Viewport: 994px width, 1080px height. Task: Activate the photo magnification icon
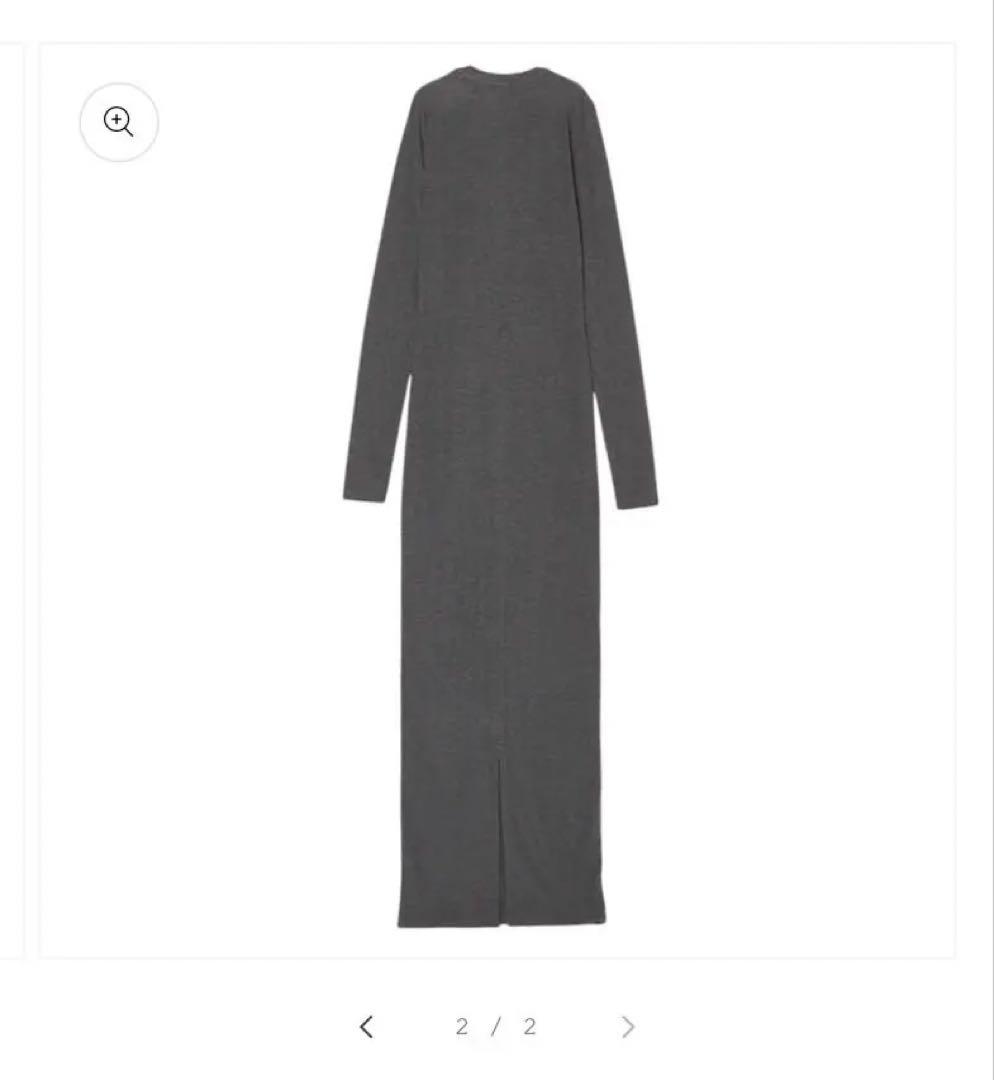click(x=119, y=122)
